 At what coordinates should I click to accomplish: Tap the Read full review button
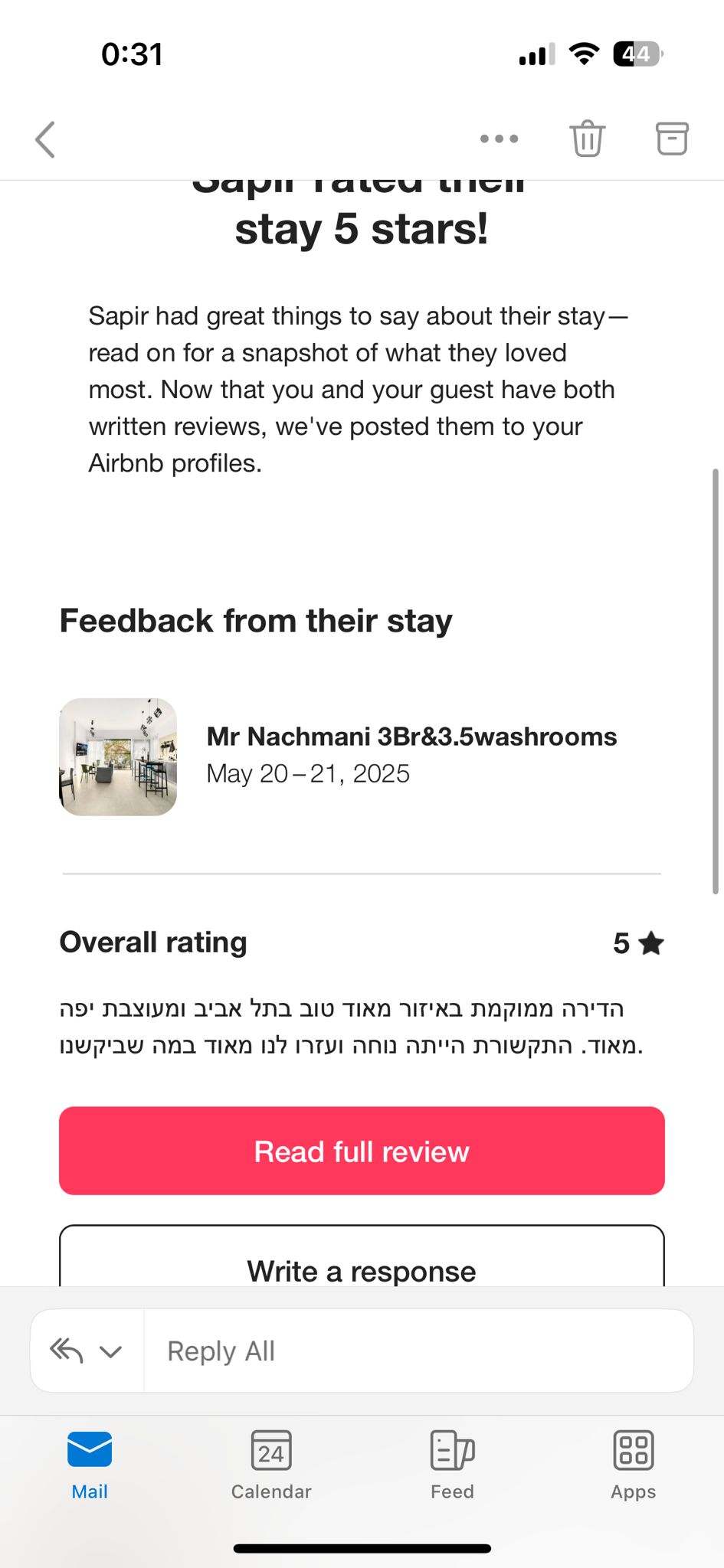click(x=362, y=1151)
